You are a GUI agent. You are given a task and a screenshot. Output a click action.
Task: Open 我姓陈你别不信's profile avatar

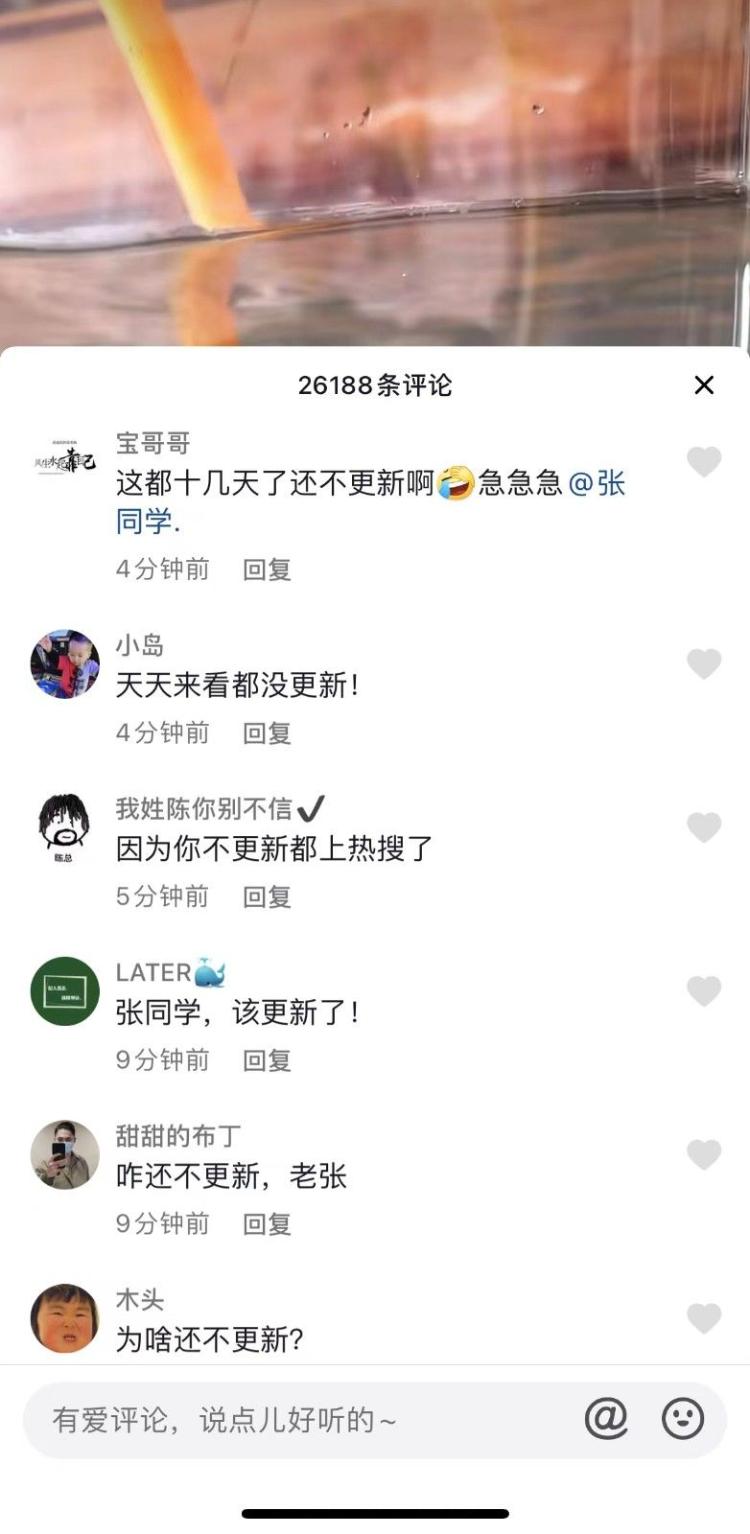[65, 827]
